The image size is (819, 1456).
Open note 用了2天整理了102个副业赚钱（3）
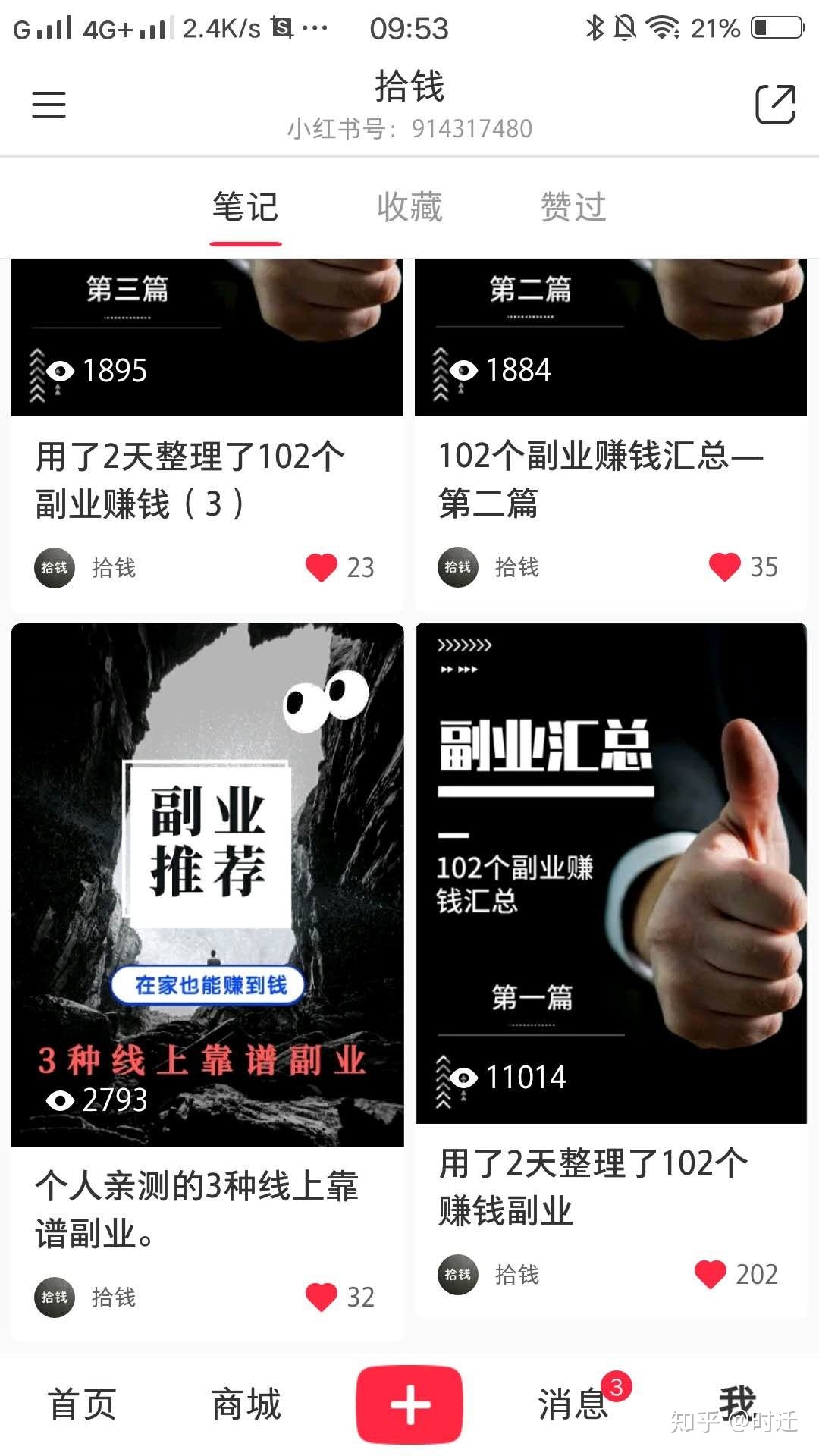coord(190,479)
